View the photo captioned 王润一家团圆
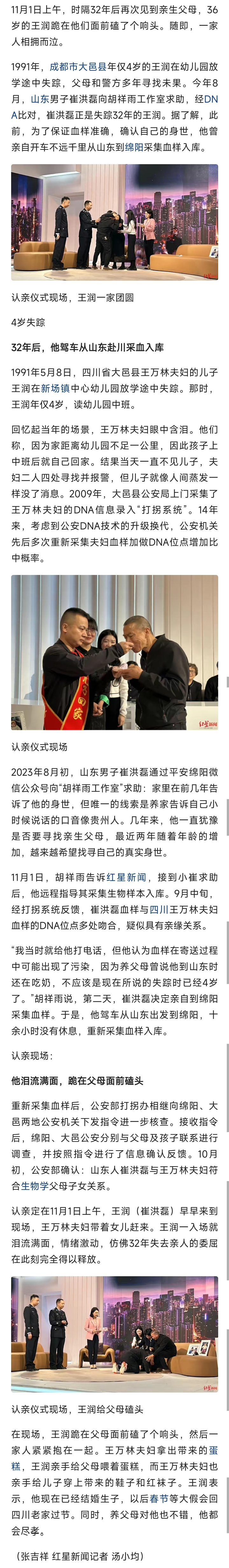Screen dimensions: 229x1568 [x=114, y=223]
